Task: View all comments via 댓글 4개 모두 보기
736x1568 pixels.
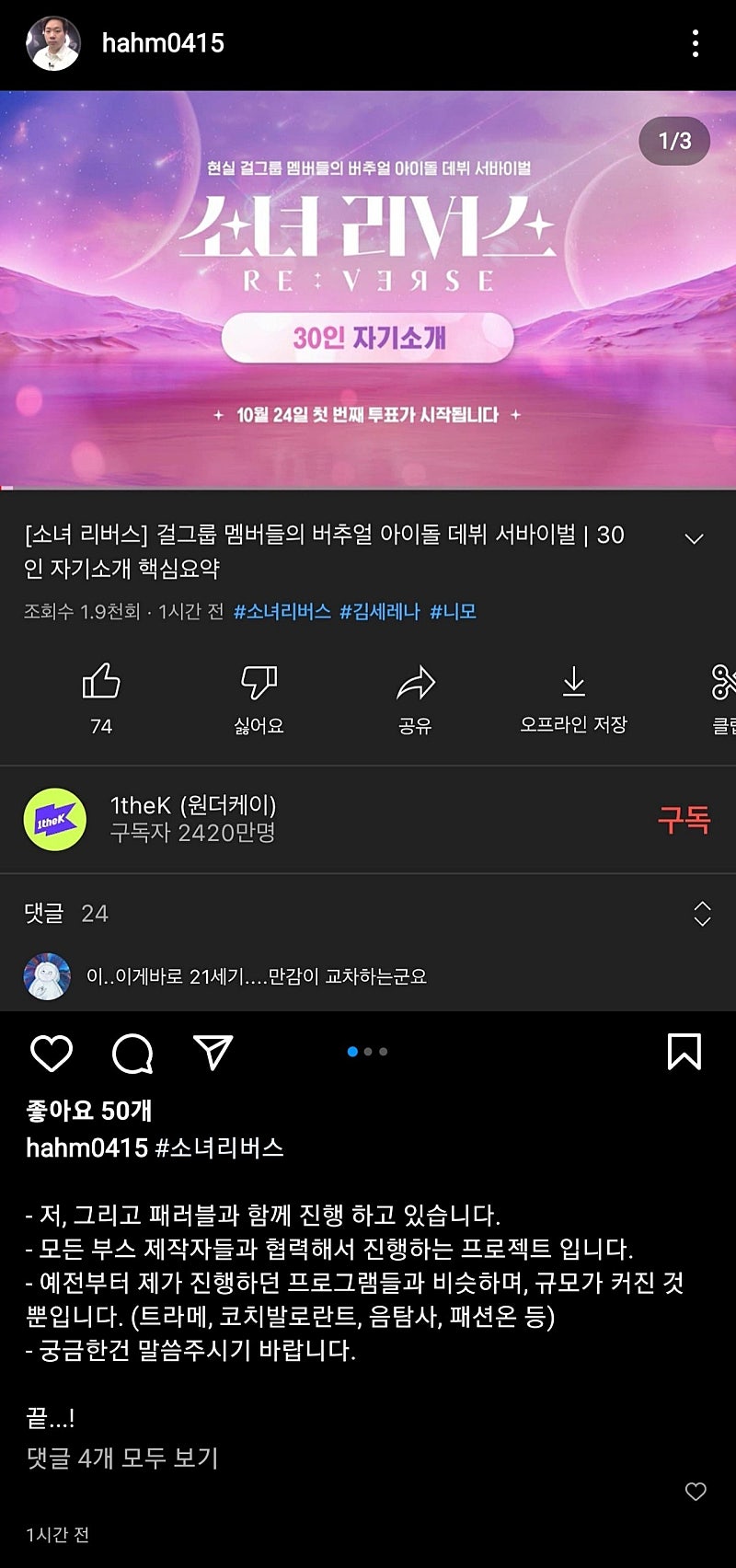Action: (x=122, y=1458)
